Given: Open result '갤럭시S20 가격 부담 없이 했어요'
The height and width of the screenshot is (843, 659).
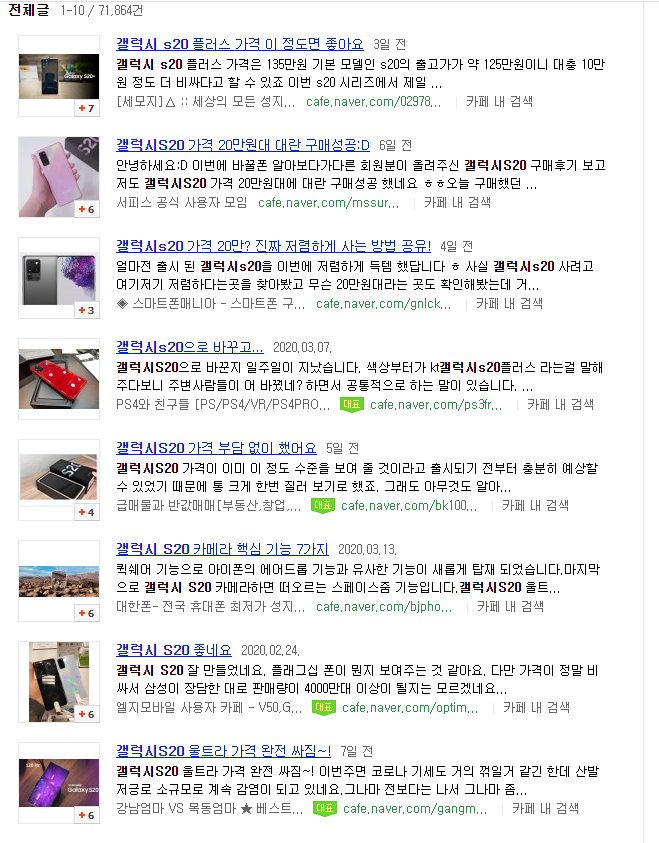Looking at the screenshot, I should pyautogui.click(x=216, y=447).
